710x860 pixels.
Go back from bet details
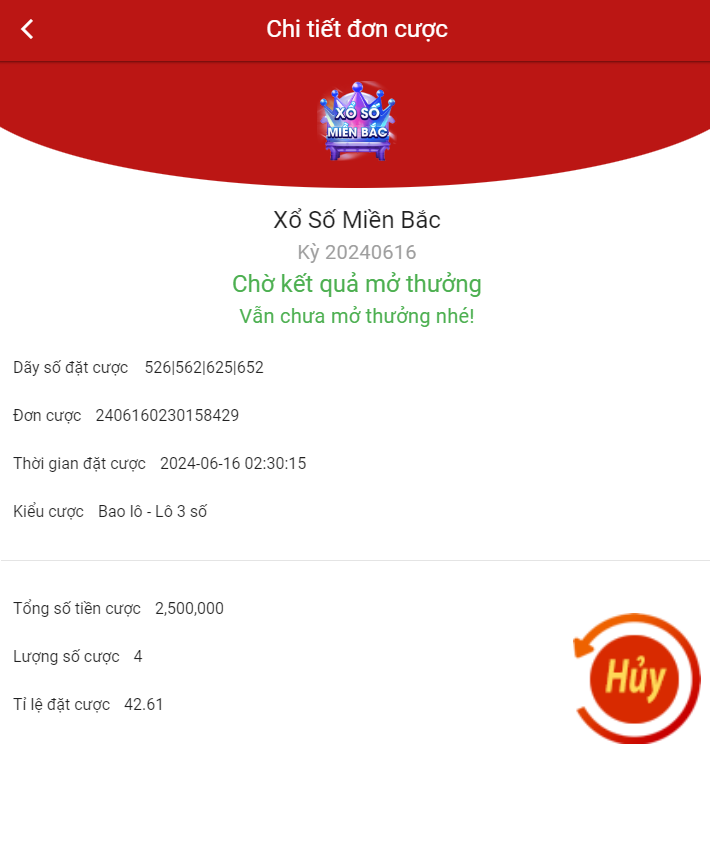point(27,30)
